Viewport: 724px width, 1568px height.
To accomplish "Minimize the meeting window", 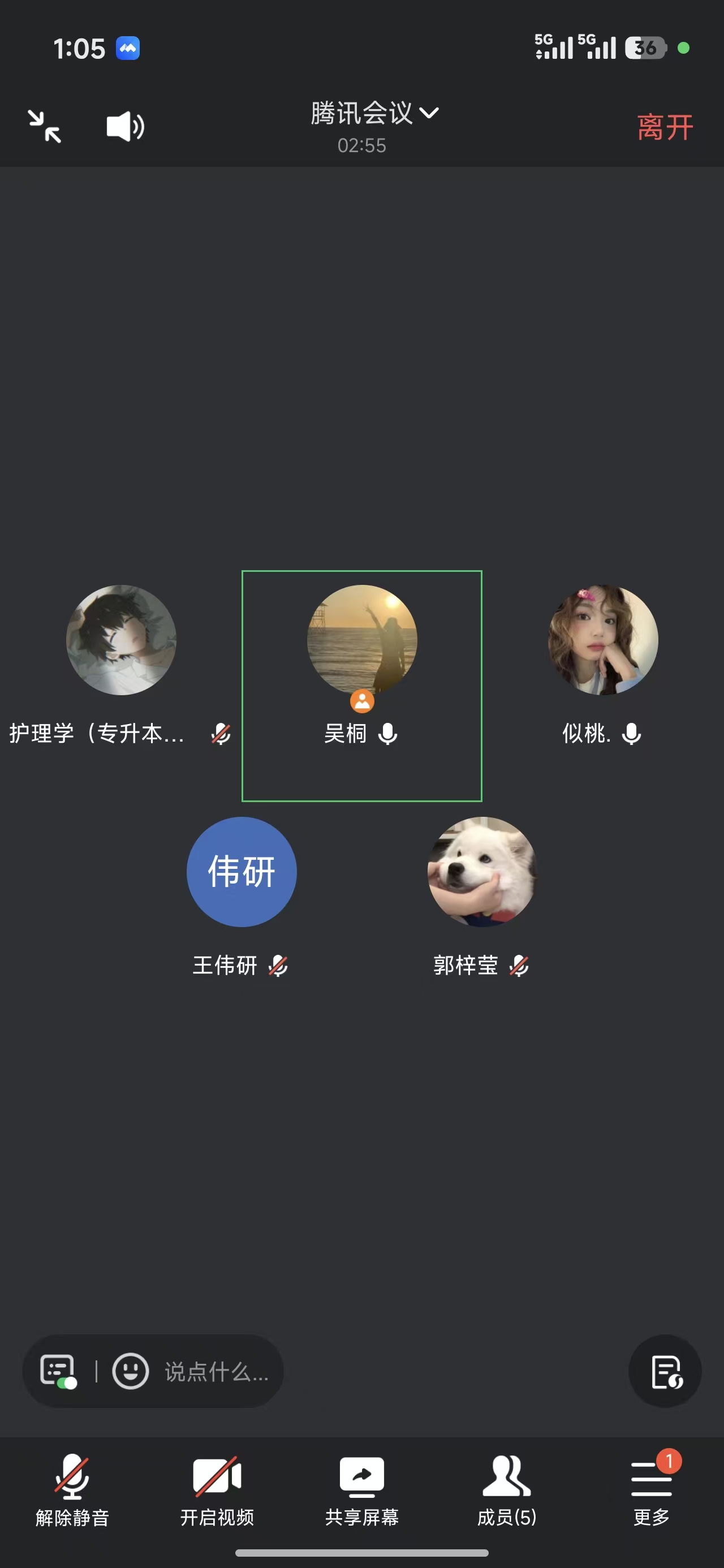I will point(45,126).
